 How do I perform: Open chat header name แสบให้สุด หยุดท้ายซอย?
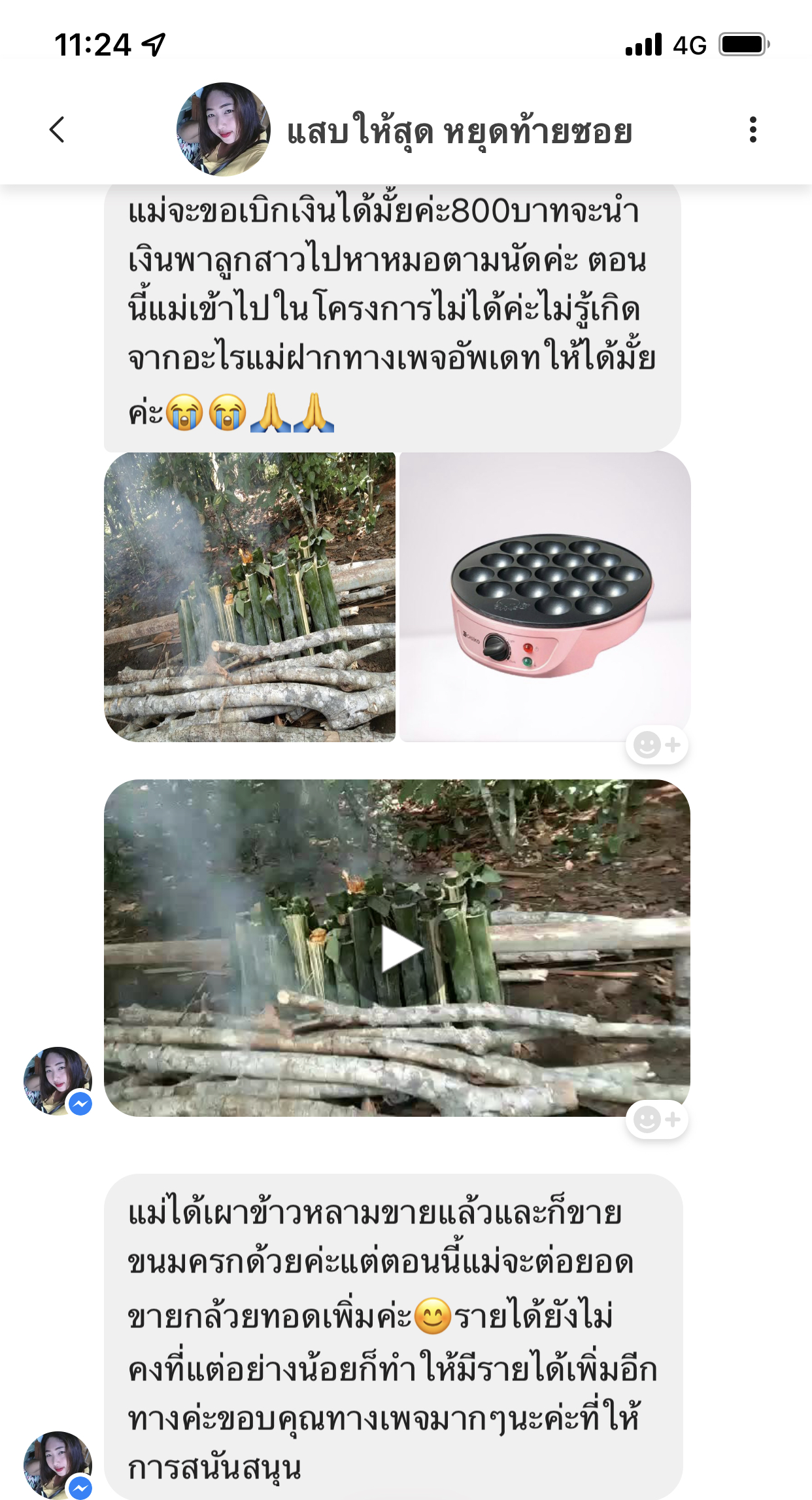point(460,131)
